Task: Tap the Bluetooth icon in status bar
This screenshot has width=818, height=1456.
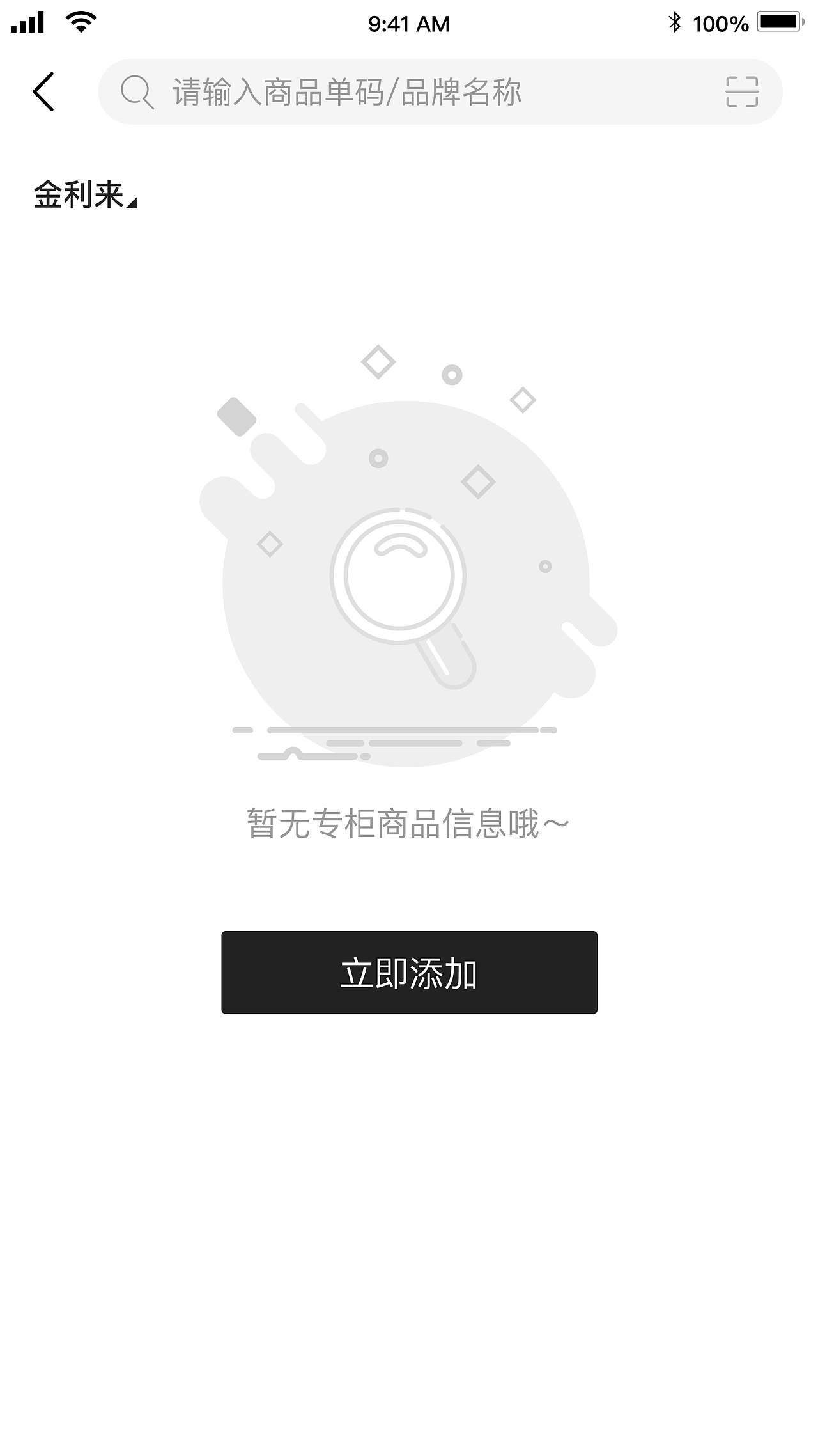Action: [x=674, y=21]
